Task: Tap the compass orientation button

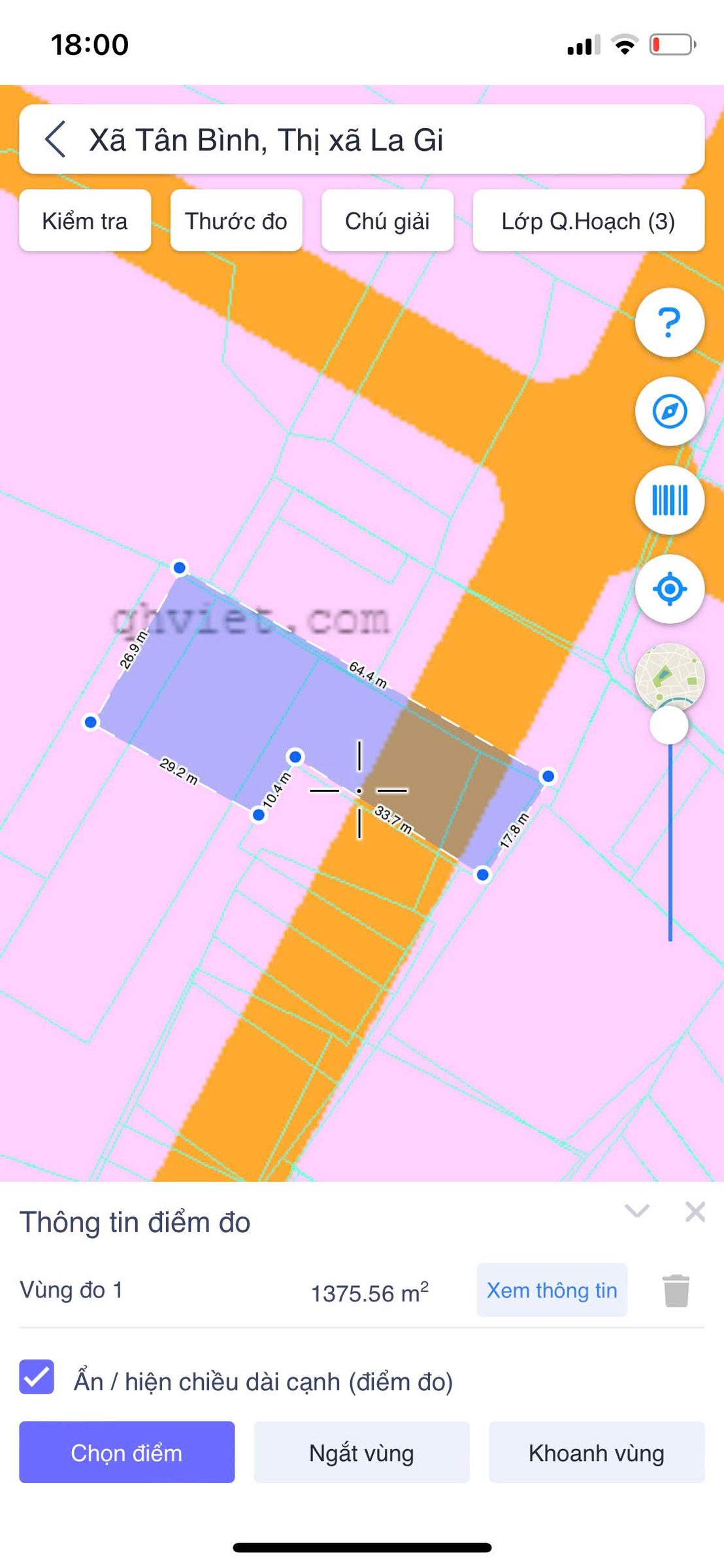Action: pyautogui.click(x=670, y=412)
